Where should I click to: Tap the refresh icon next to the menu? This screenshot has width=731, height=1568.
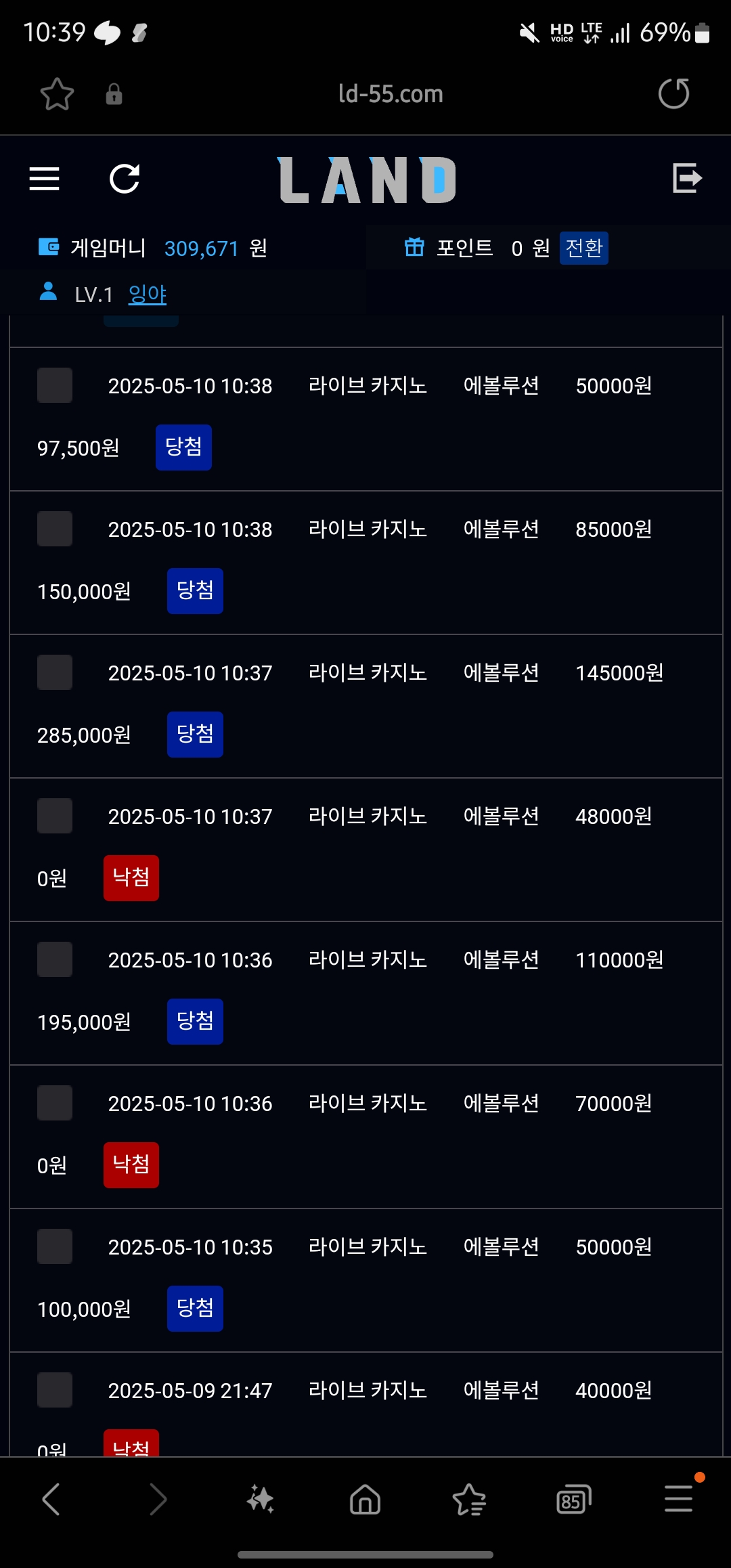point(125,179)
